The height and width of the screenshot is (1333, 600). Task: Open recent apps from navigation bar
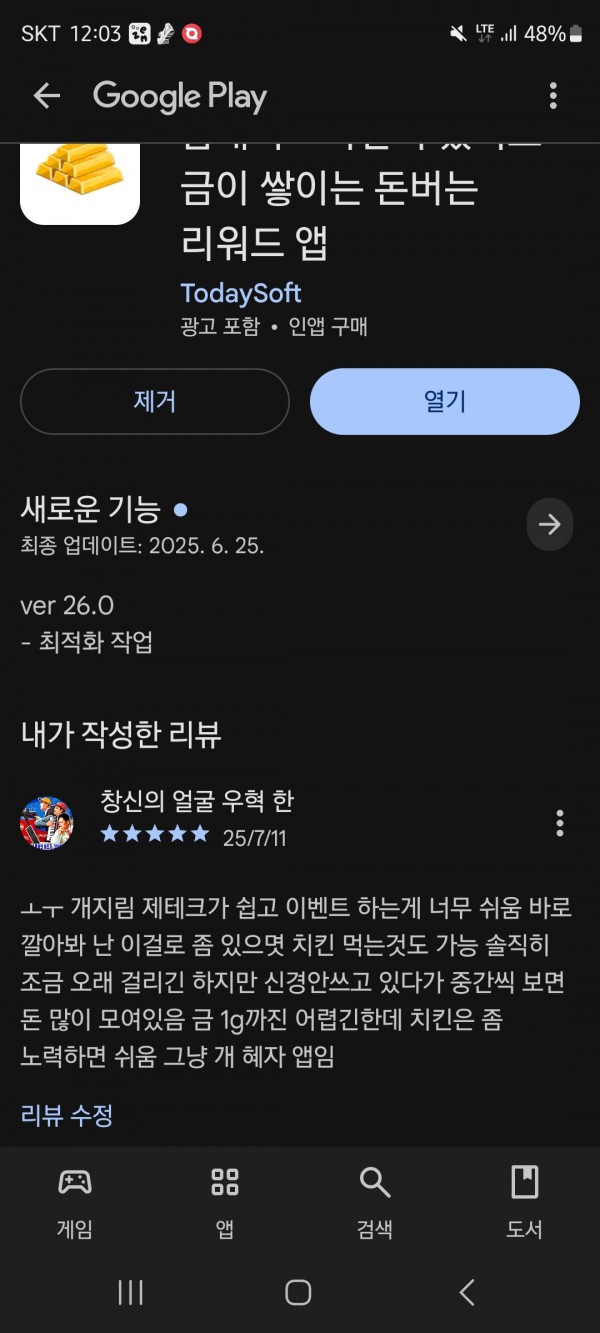click(x=130, y=1292)
